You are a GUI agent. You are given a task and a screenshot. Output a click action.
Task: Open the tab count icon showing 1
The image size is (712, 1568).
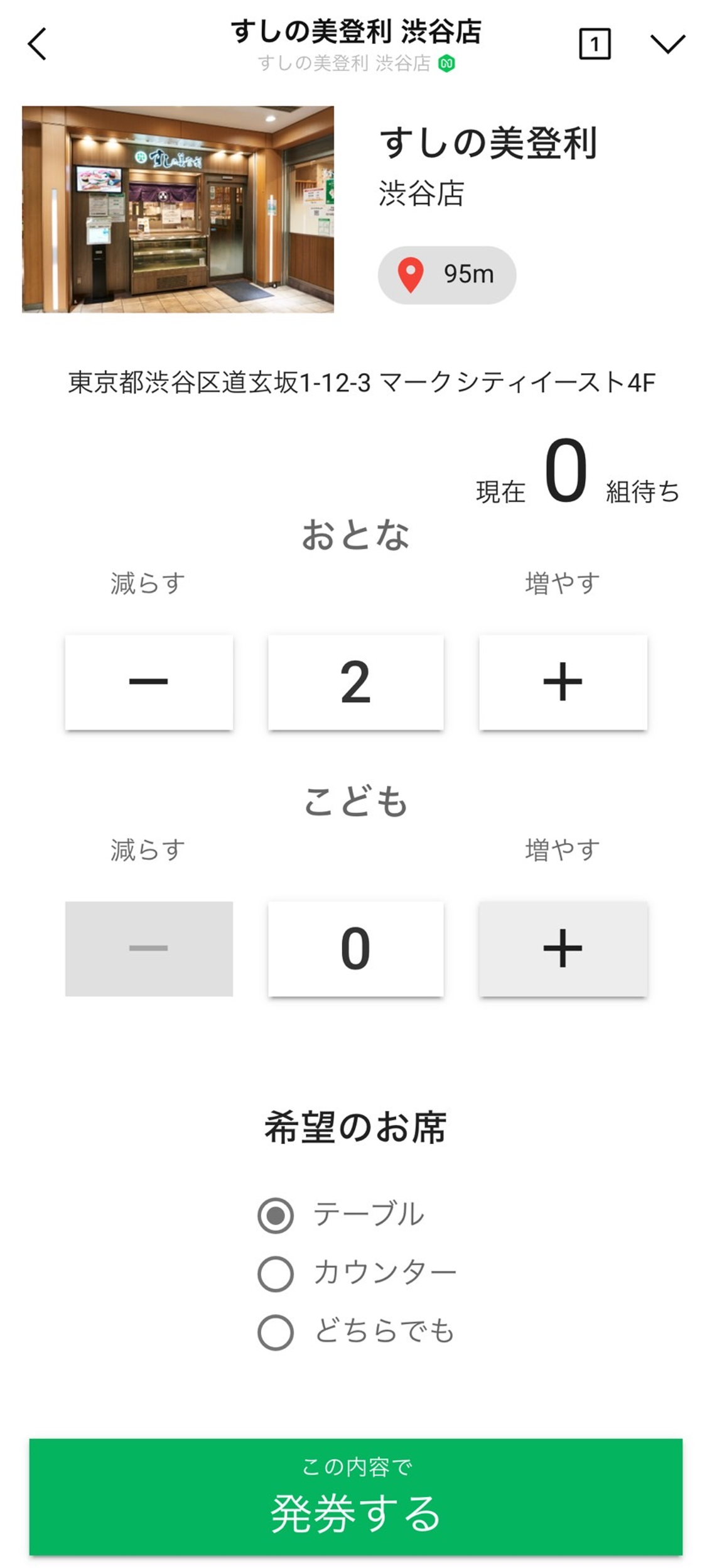click(594, 44)
